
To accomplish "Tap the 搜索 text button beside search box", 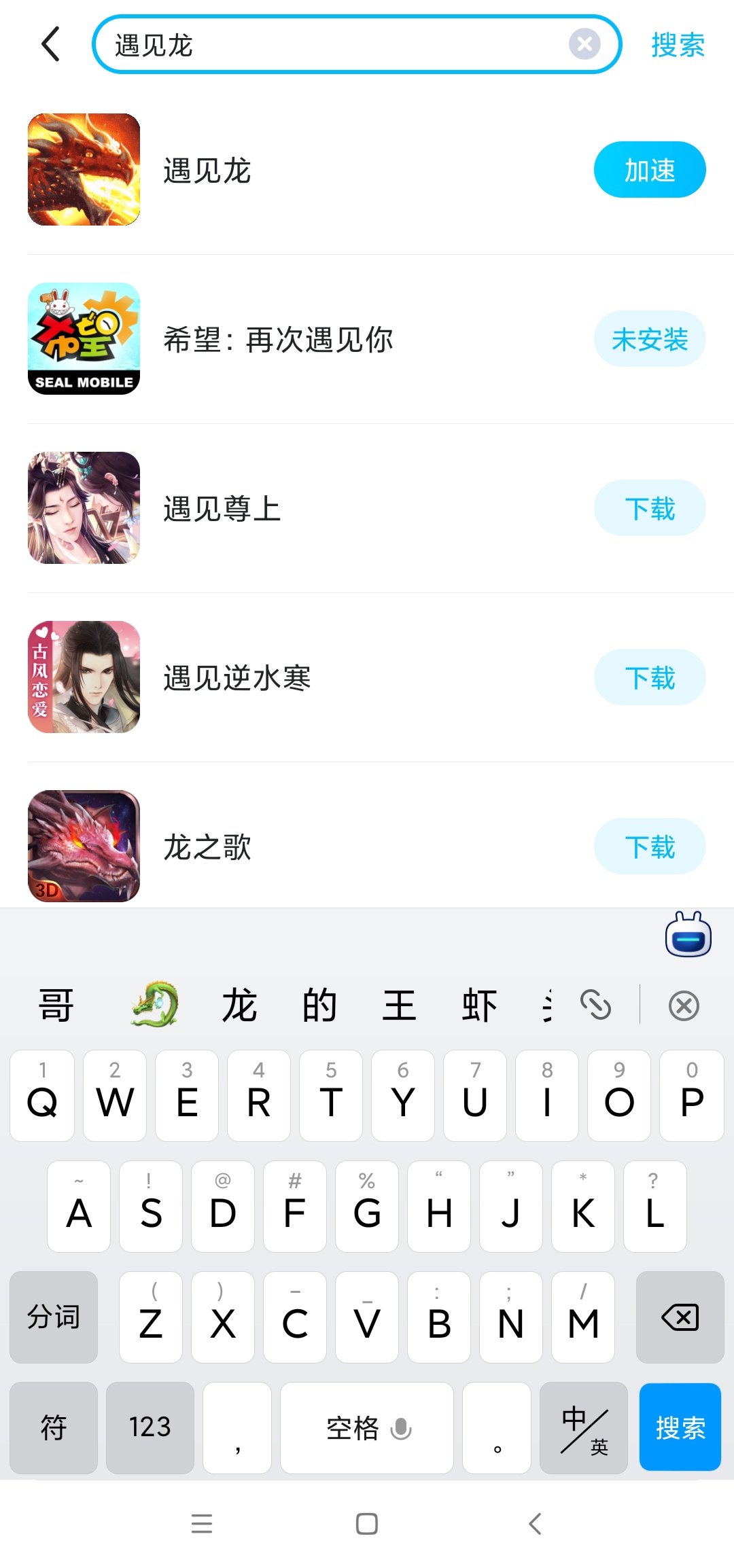I will pos(678,46).
